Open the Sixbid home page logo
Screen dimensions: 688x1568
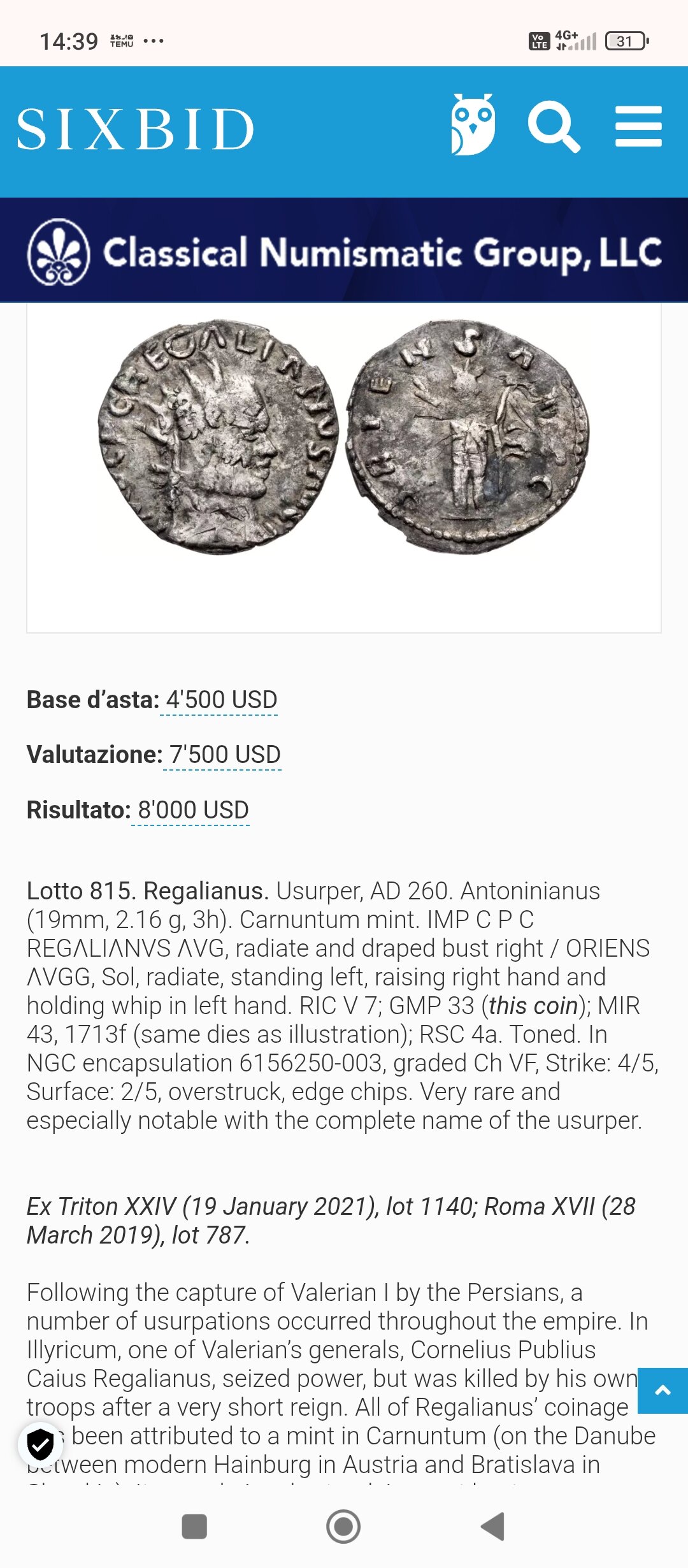[135, 129]
